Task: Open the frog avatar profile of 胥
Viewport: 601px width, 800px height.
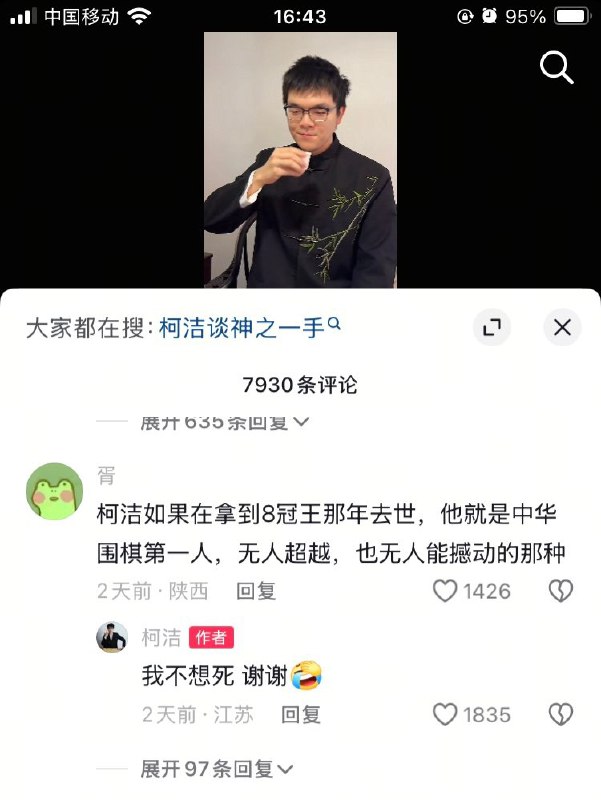Action: tap(53, 491)
